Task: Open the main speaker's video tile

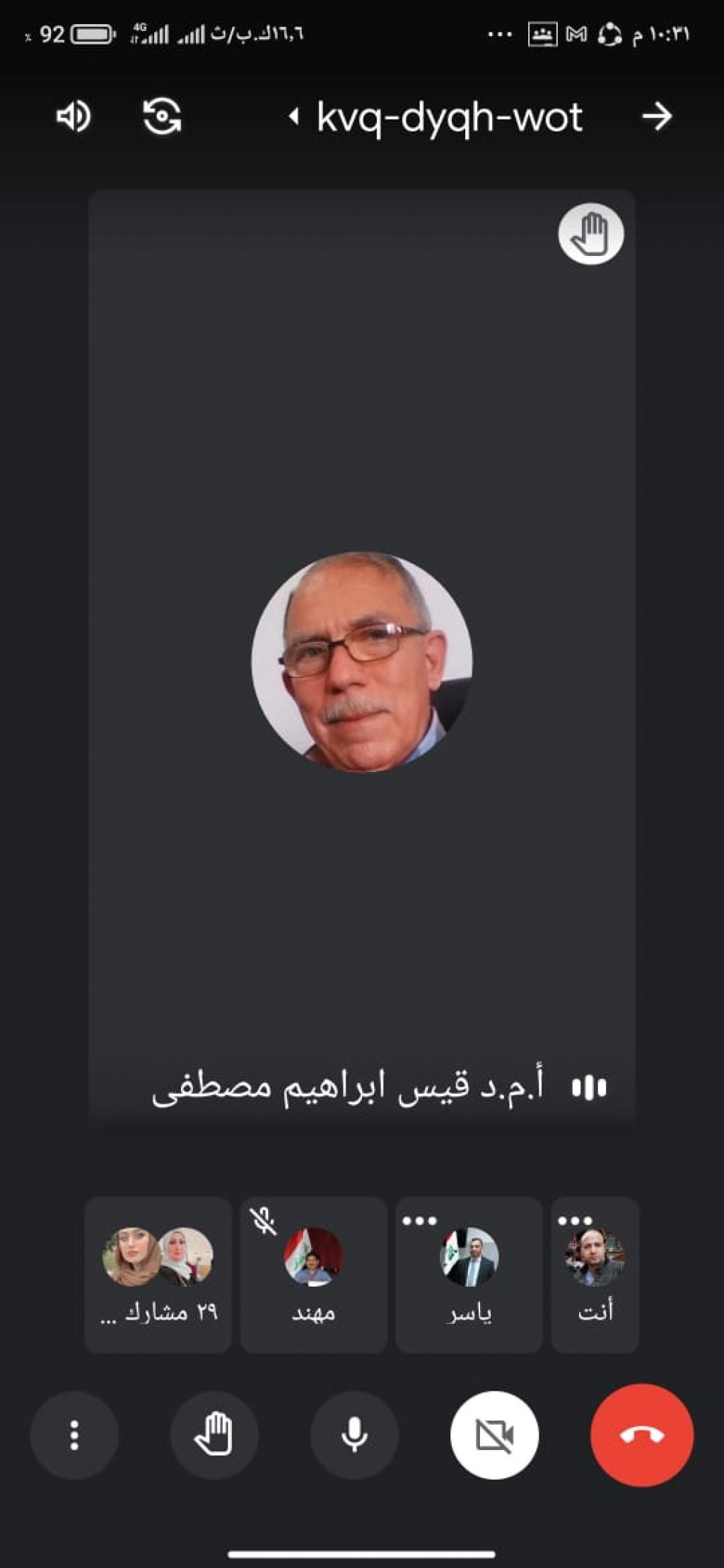Action: coord(361,654)
